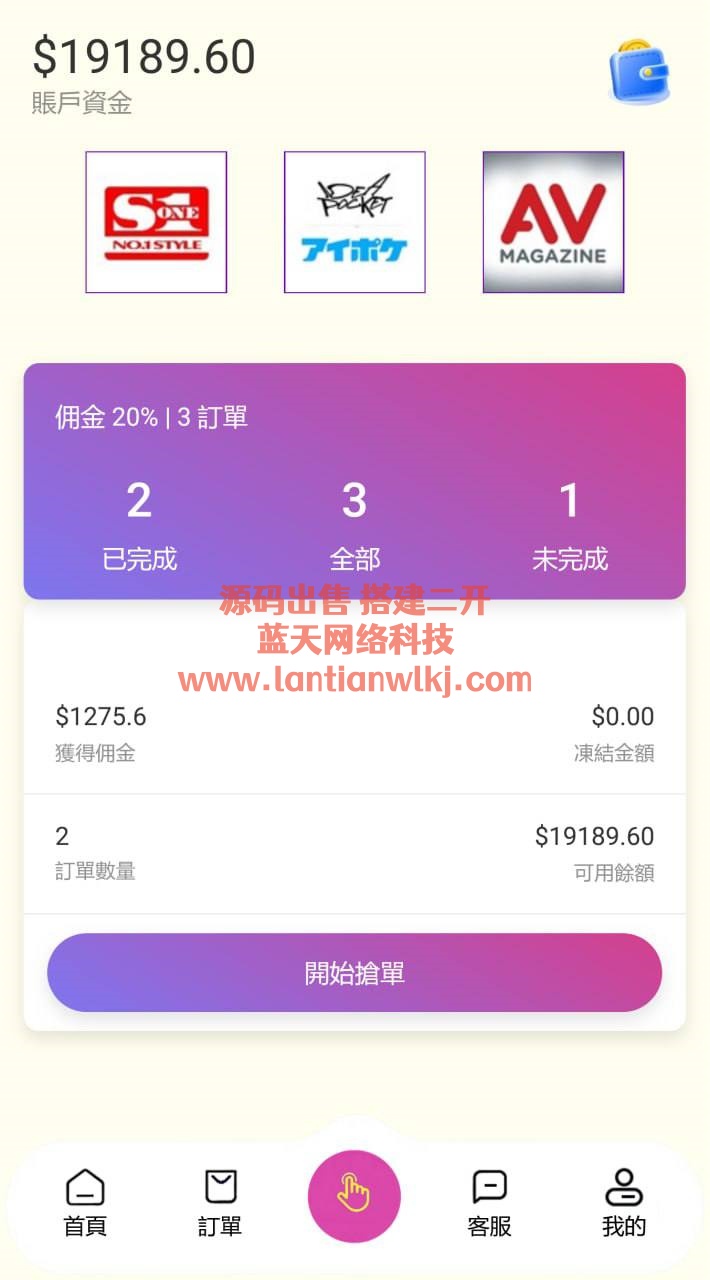This screenshot has width=710, height=1280.
Task: View 全部 orders
Action: tap(354, 525)
